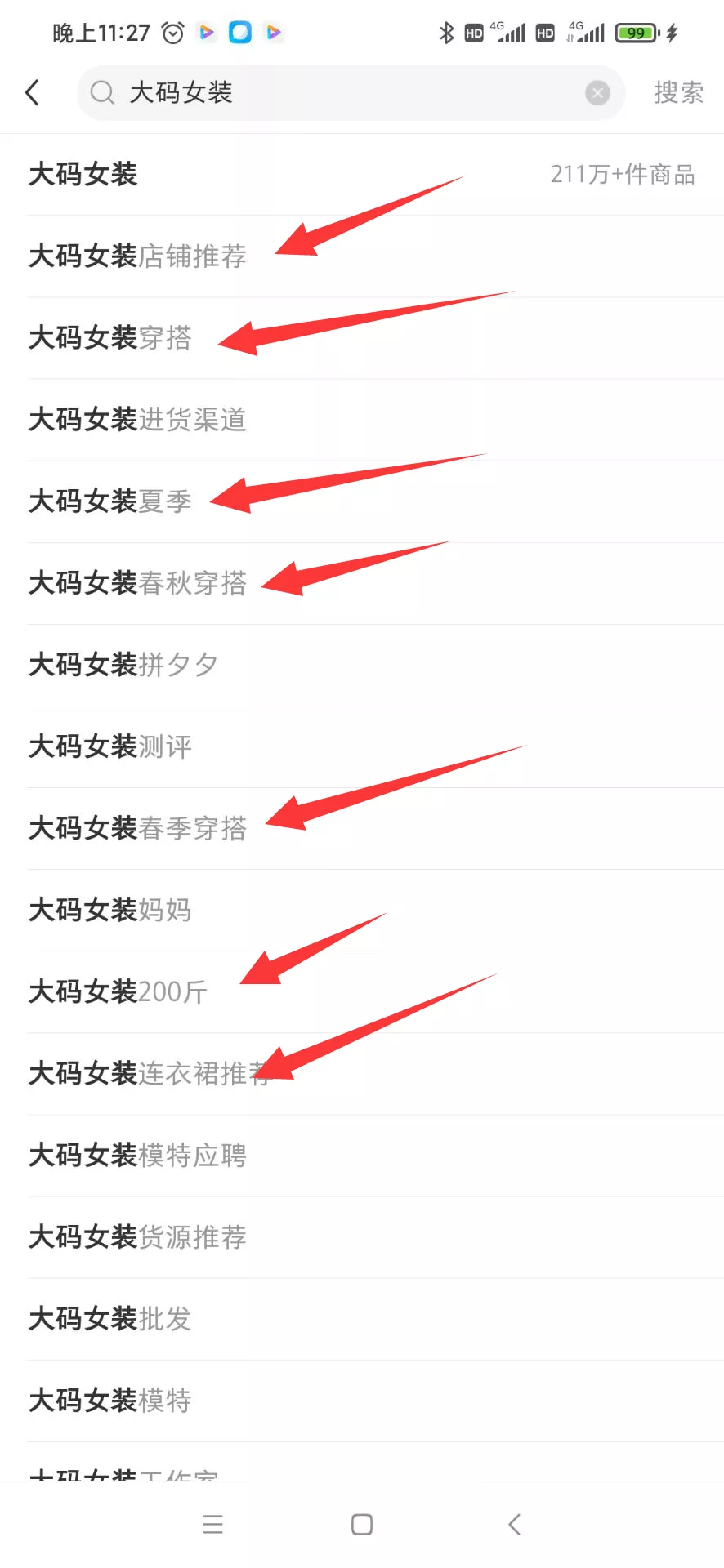Select the 大码女装春季穿搭 suggestion
Screen dimensions: 724x1568
[137, 828]
